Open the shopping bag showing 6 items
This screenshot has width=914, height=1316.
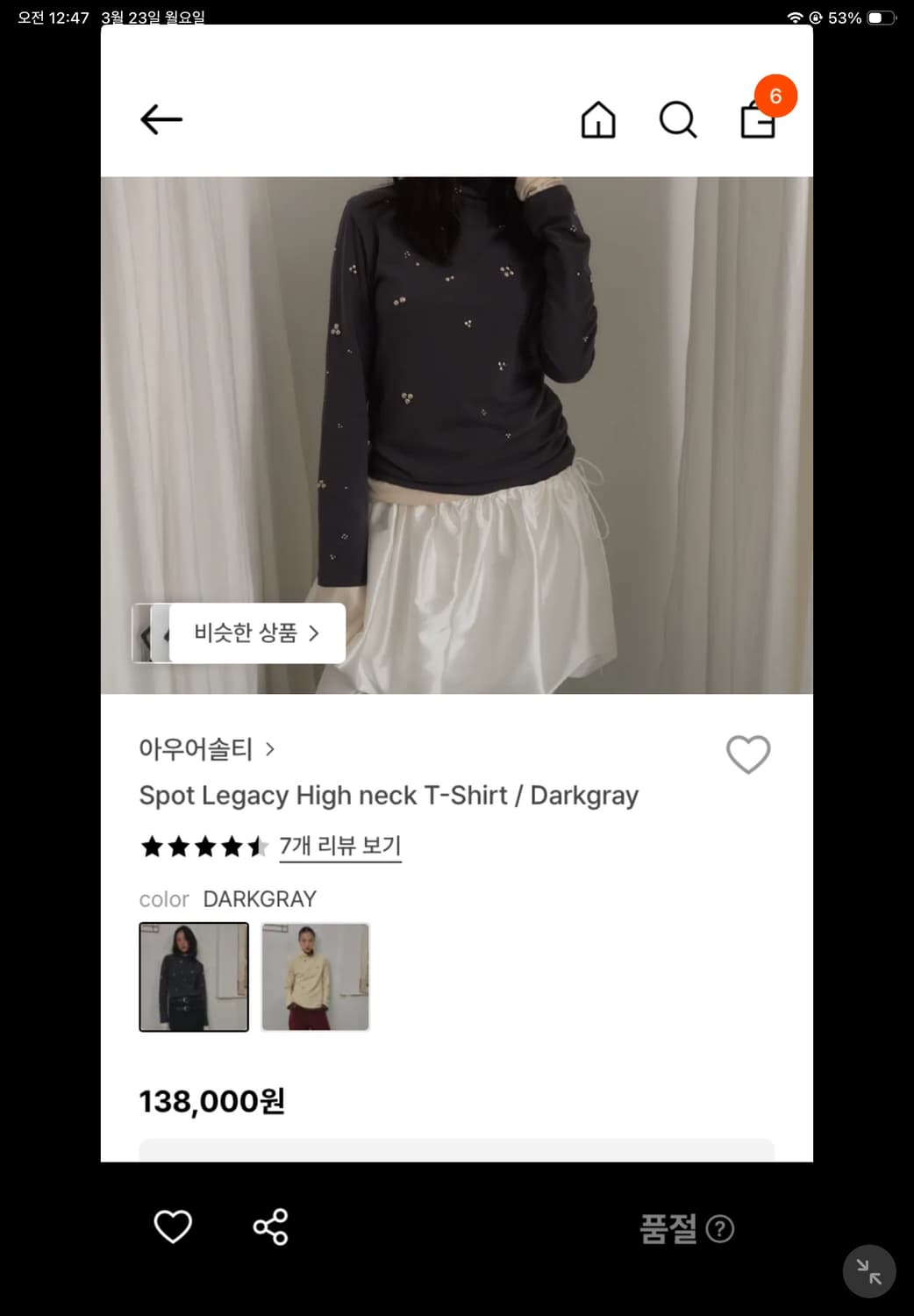pyautogui.click(x=758, y=121)
